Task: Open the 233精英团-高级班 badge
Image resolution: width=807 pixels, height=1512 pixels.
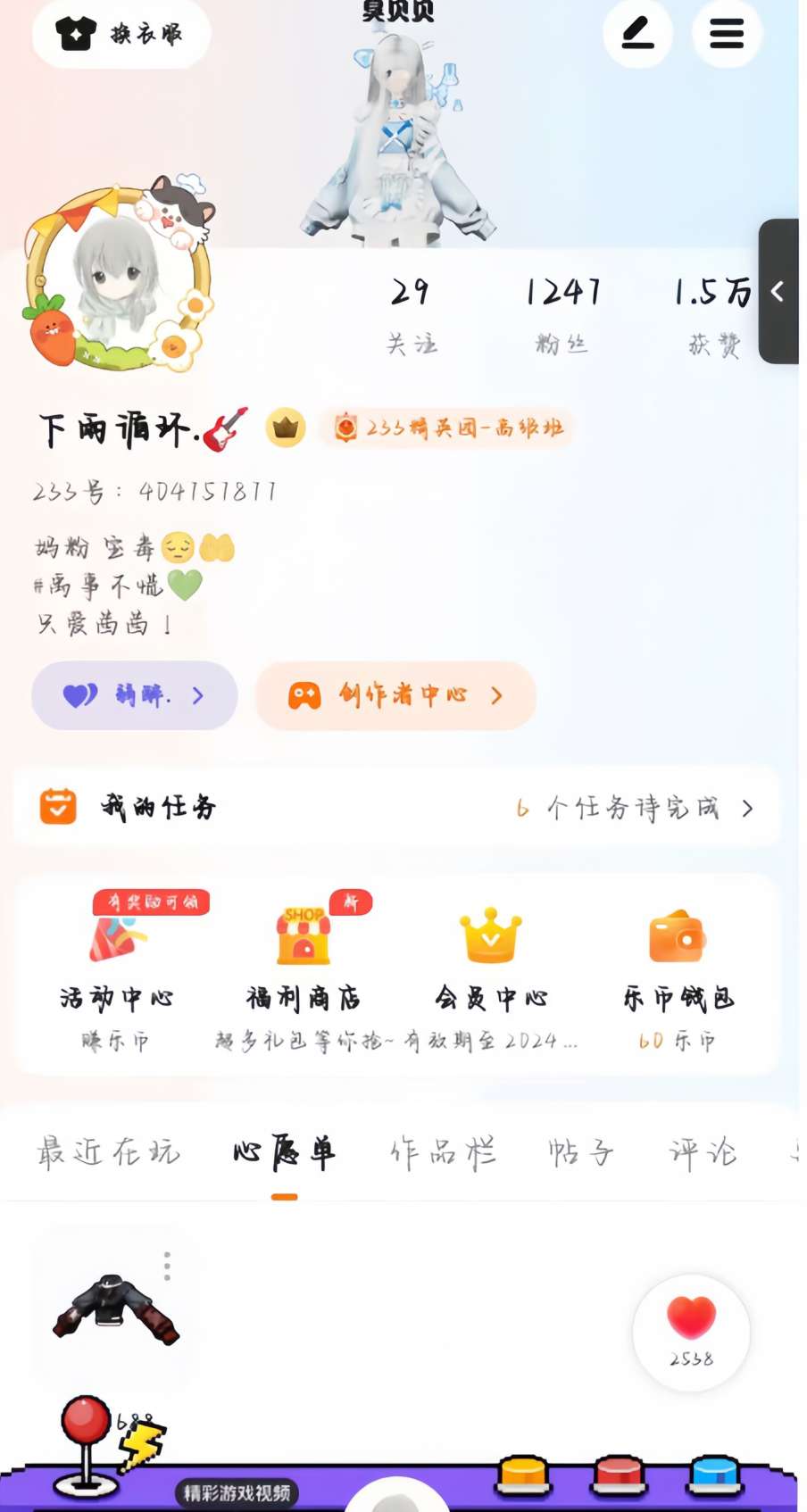Action: click(448, 428)
